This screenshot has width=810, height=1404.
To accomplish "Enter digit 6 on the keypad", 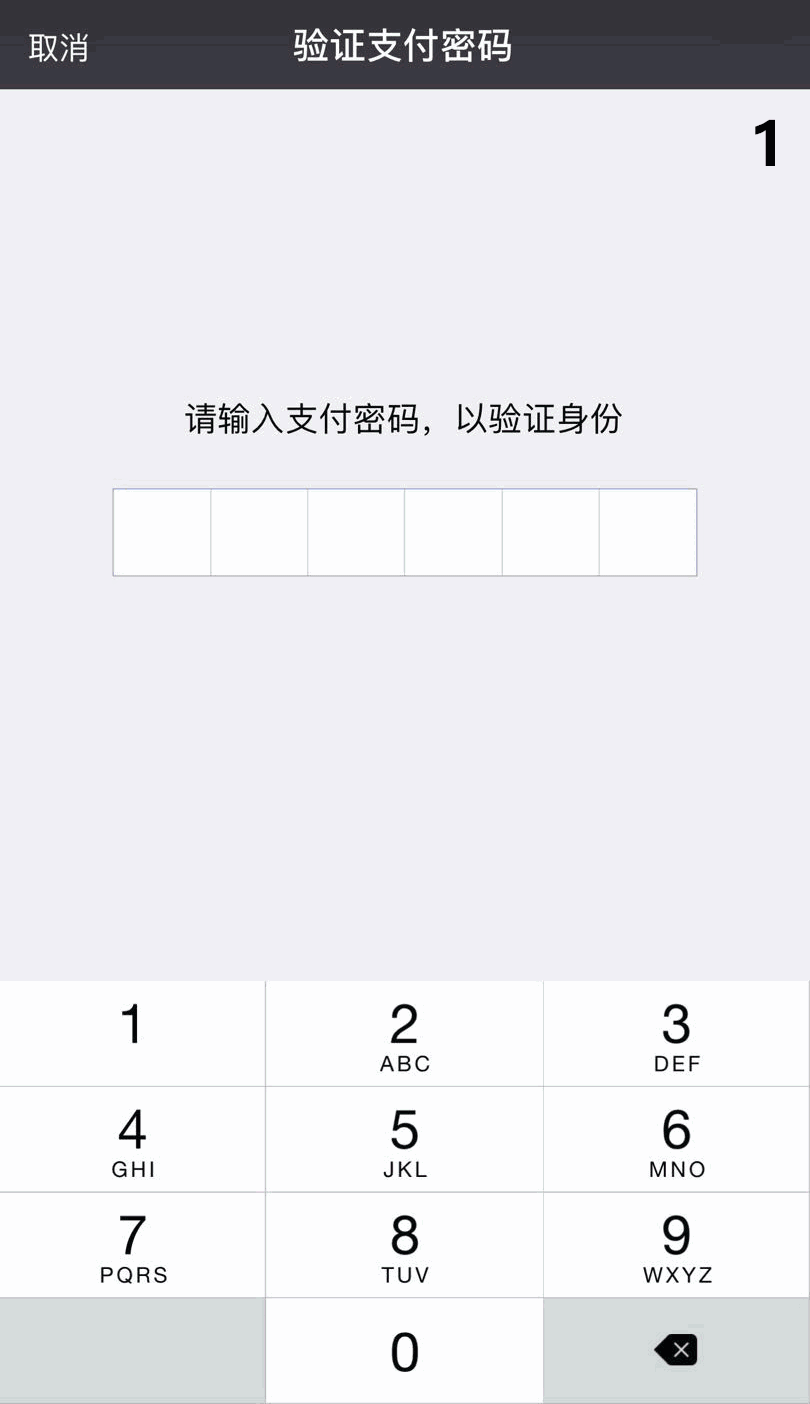I will coord(677,1139).
